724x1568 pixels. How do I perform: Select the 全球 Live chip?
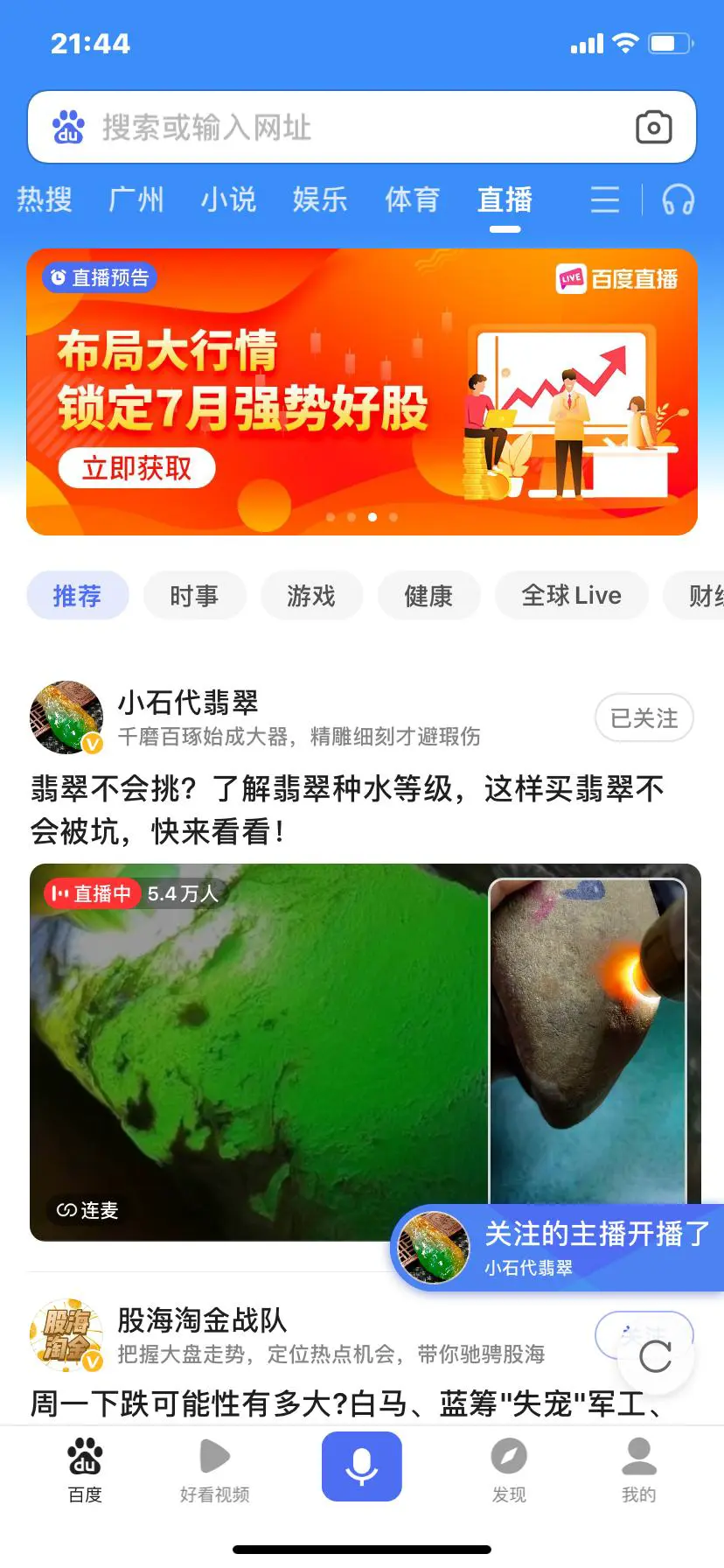pos(572,596)
